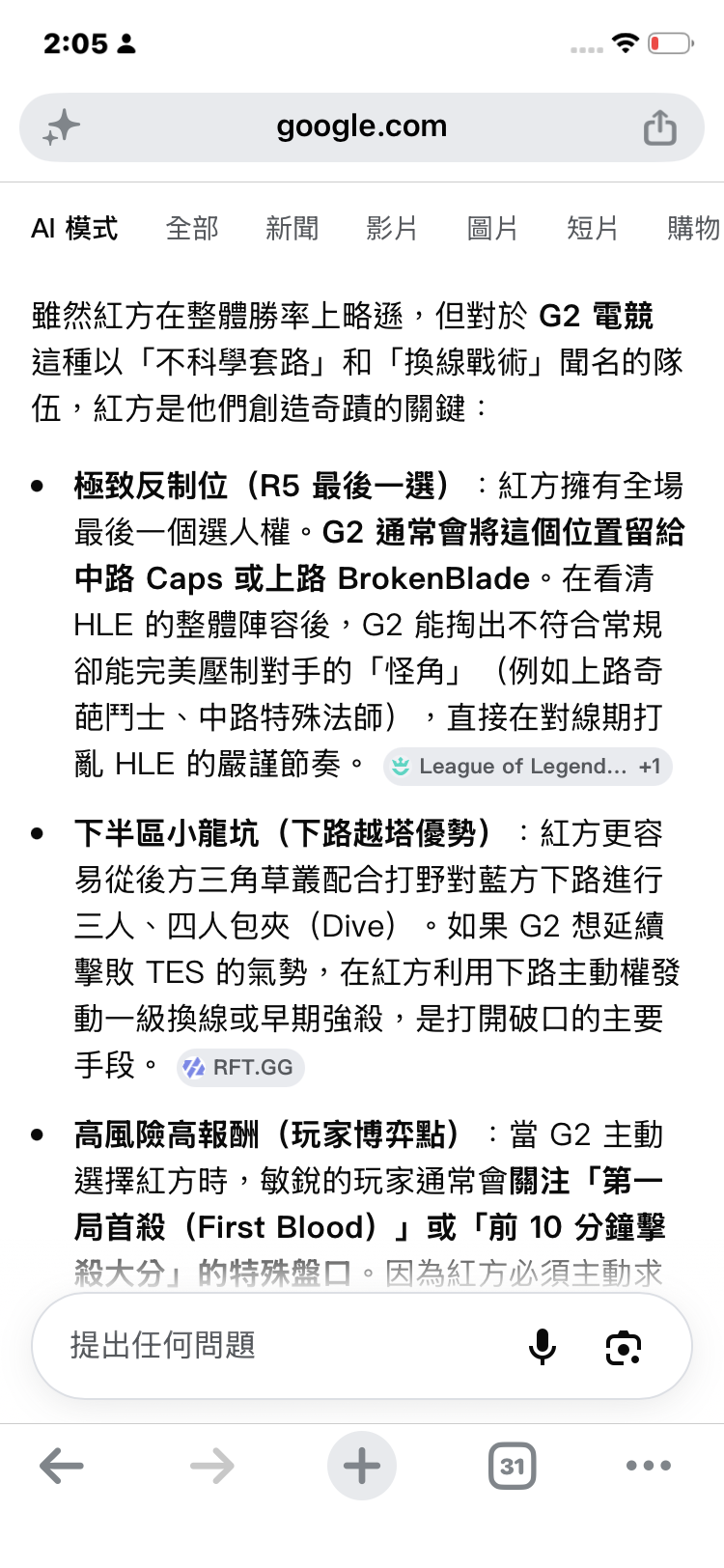Tap the sparkle icon in address bar
The image size is (724, 1568).
(61, 127)
